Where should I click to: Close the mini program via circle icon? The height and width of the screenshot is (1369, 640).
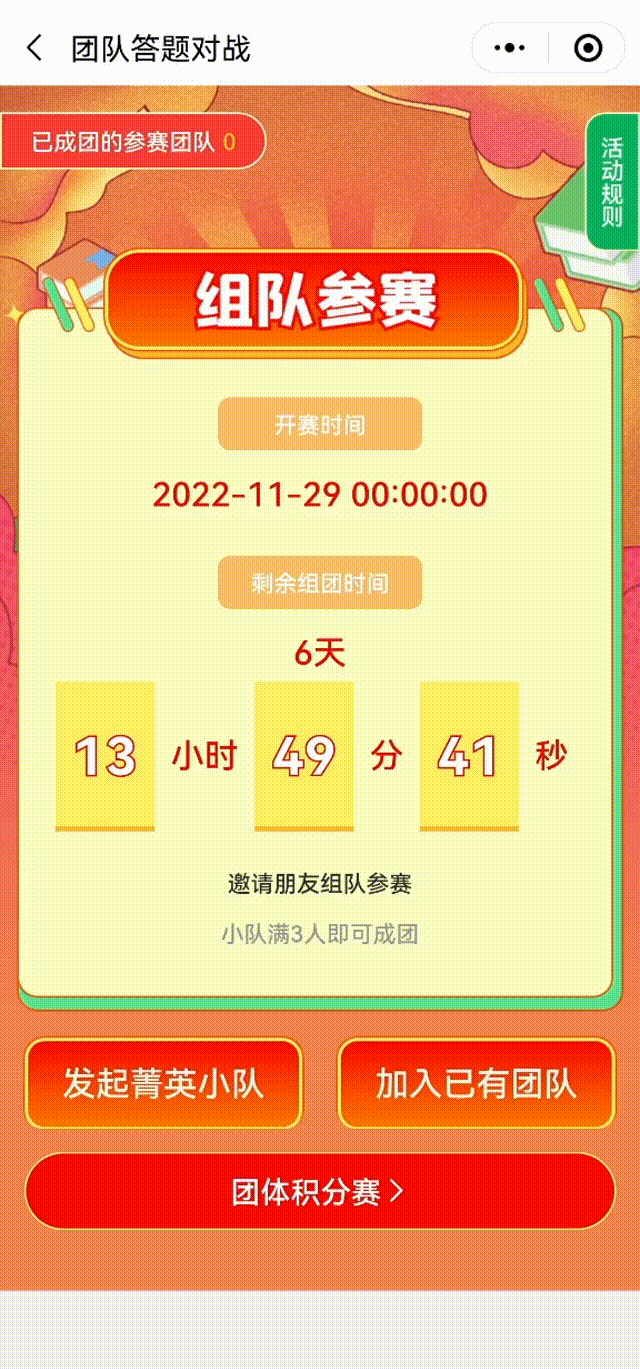tap(588, 48)
